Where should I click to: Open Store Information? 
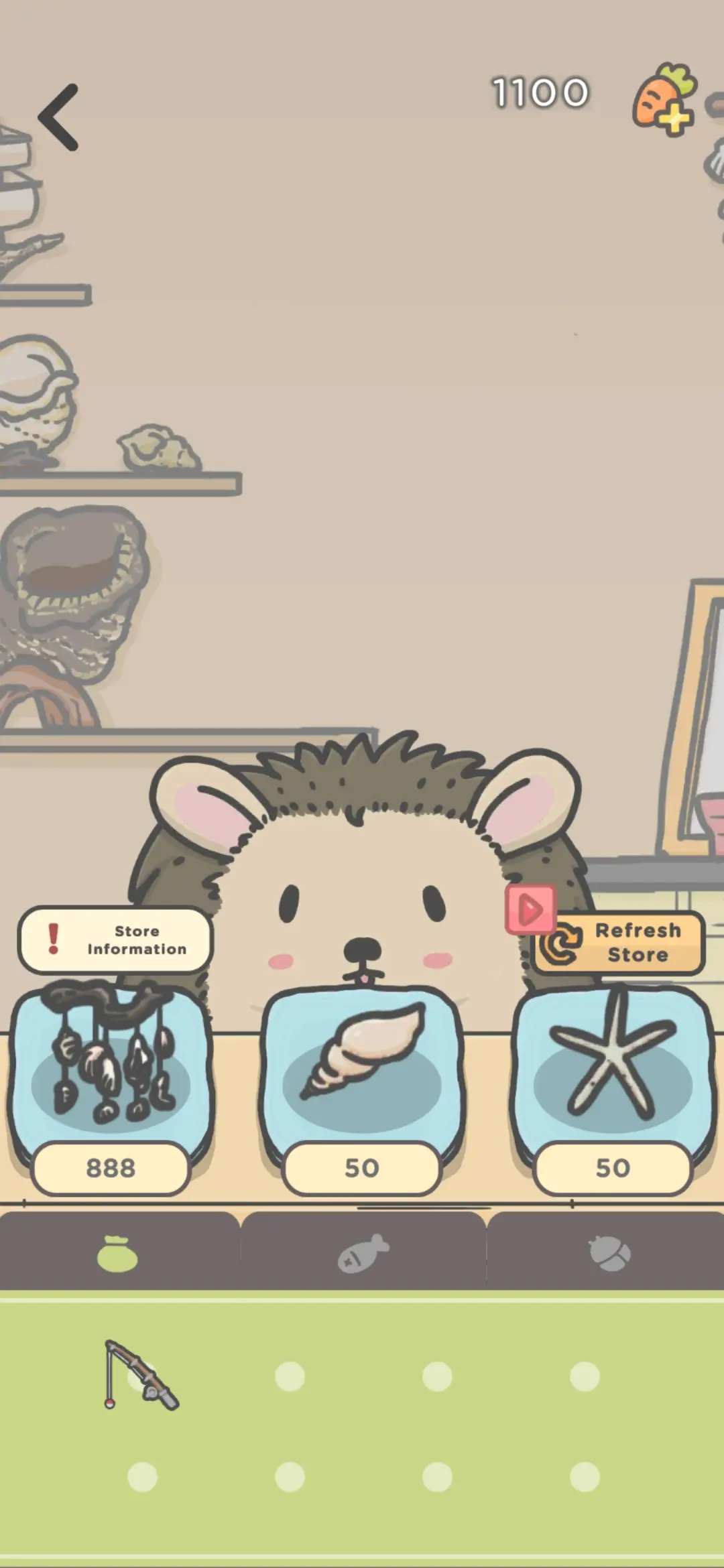(x=115, y=939)
